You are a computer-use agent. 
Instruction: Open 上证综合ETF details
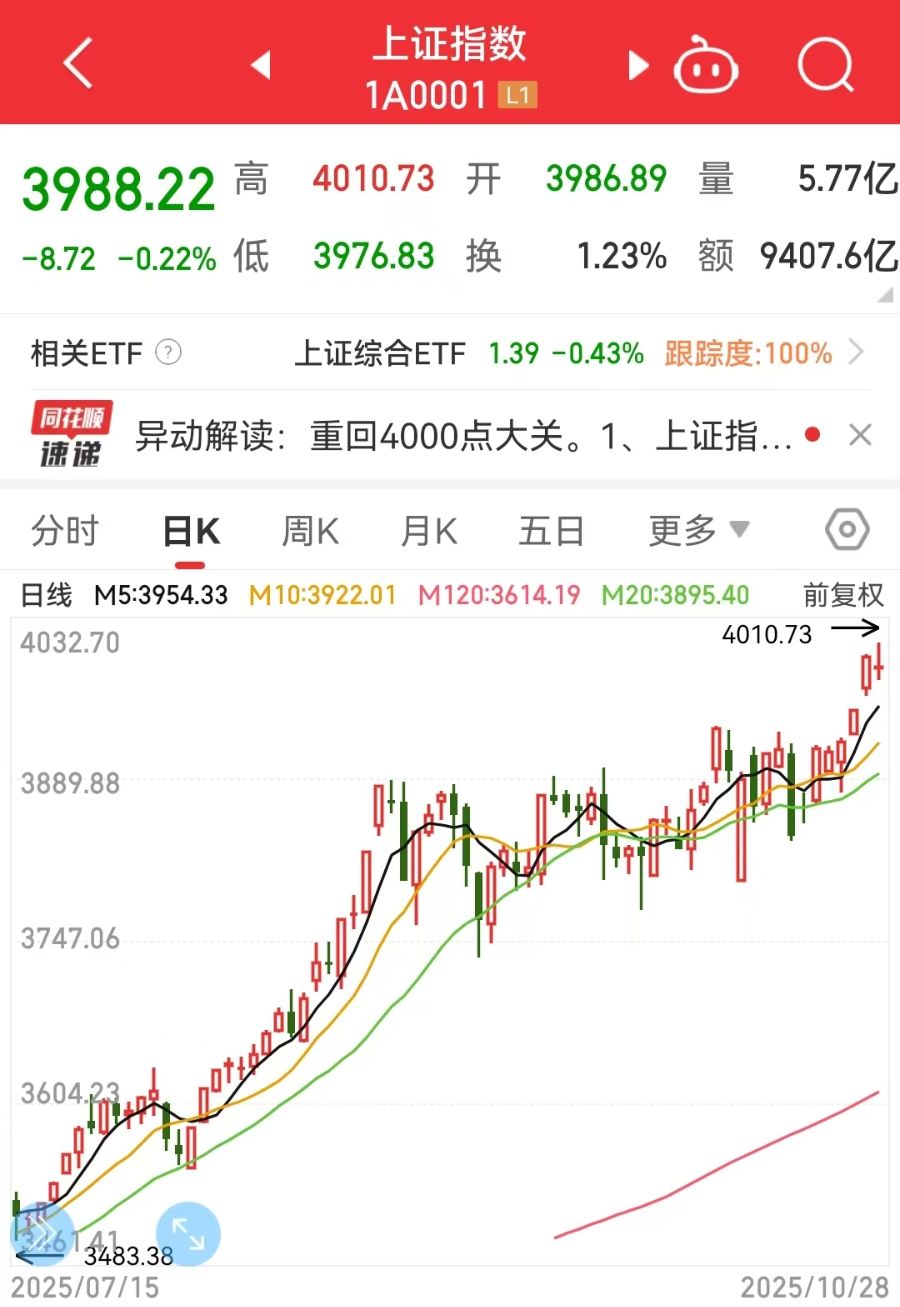(380, 353)
